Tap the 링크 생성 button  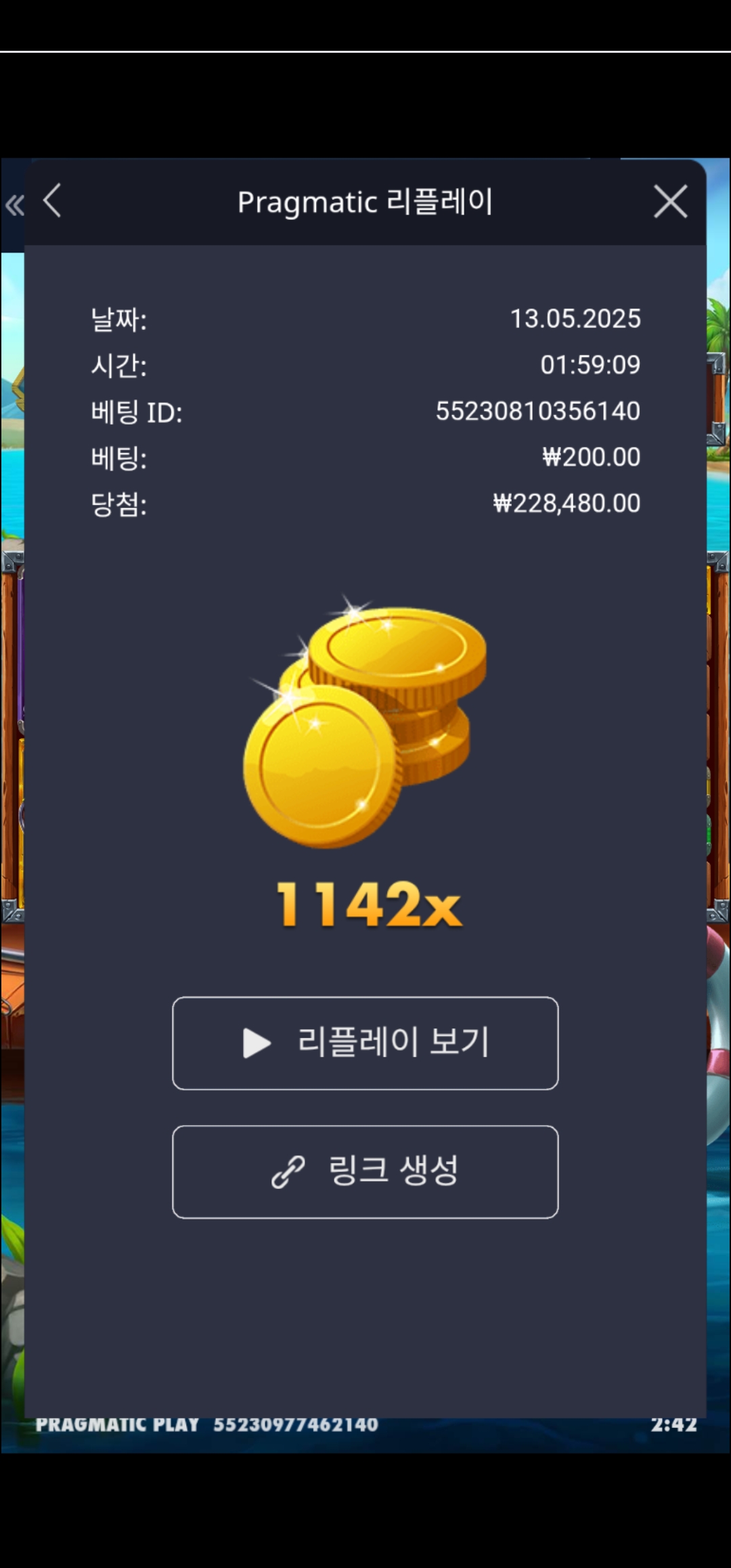coord(365,1171)
